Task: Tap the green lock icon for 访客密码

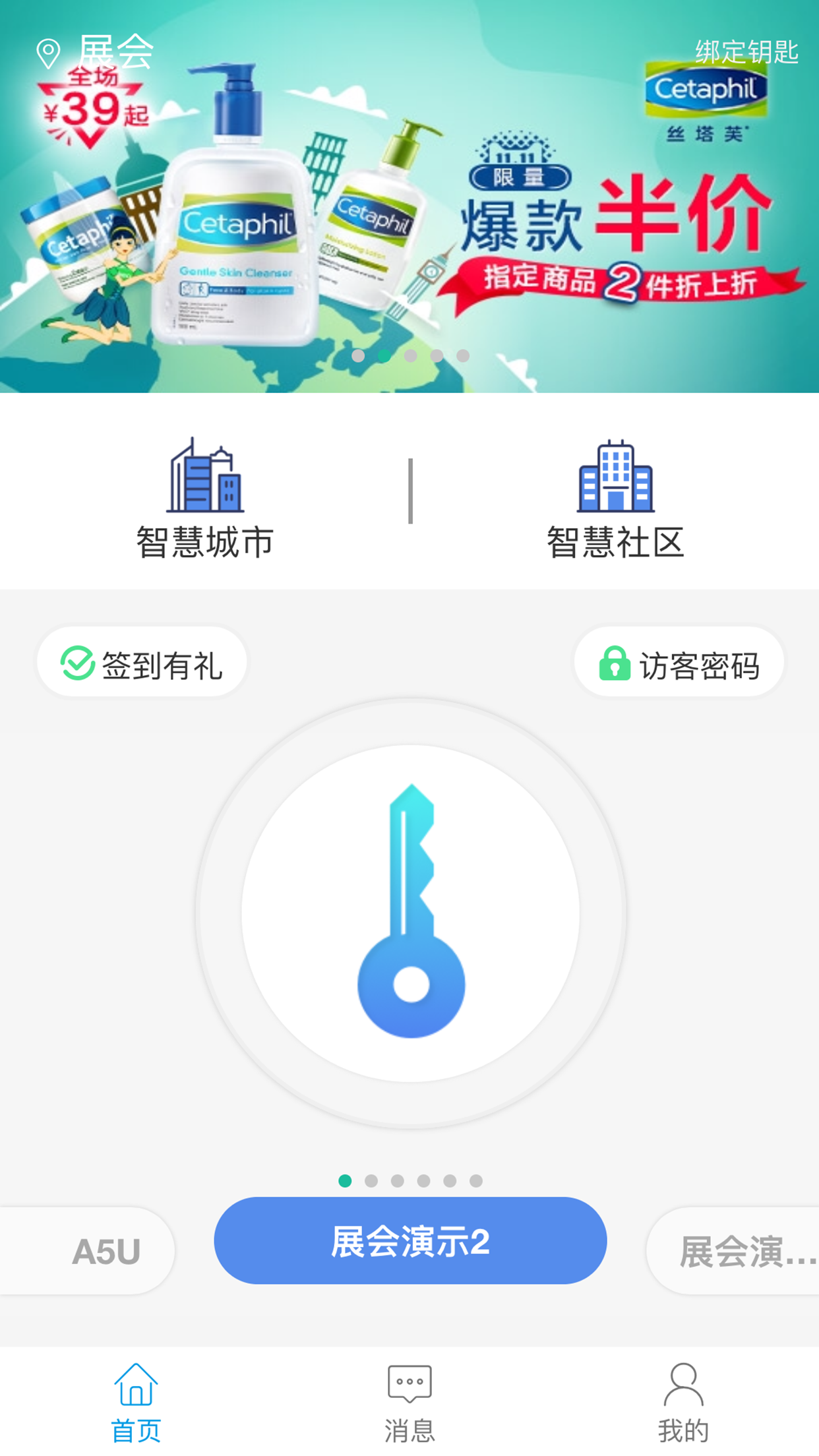Action: [615, 661]
